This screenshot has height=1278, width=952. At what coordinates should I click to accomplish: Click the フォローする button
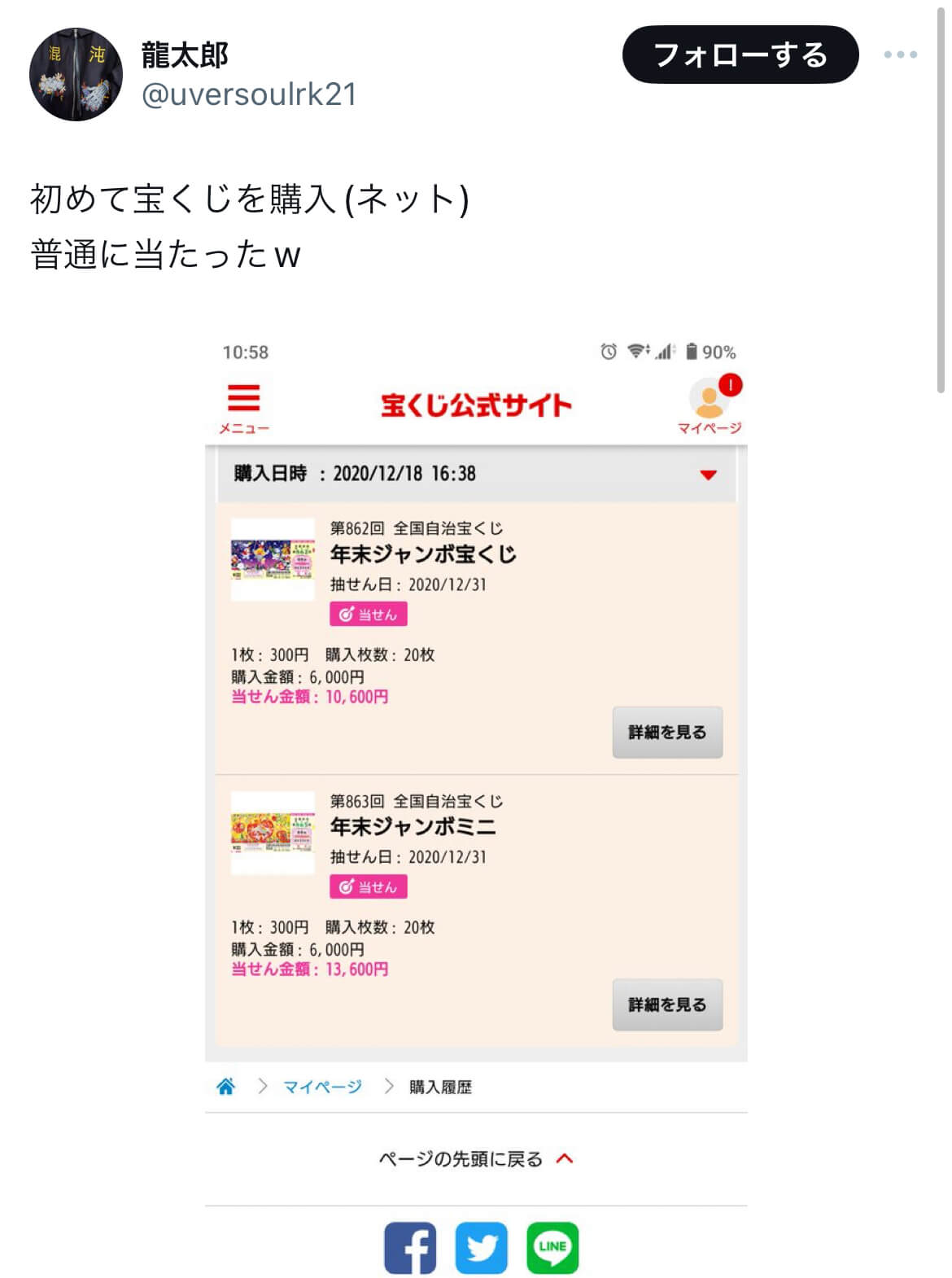740,55
